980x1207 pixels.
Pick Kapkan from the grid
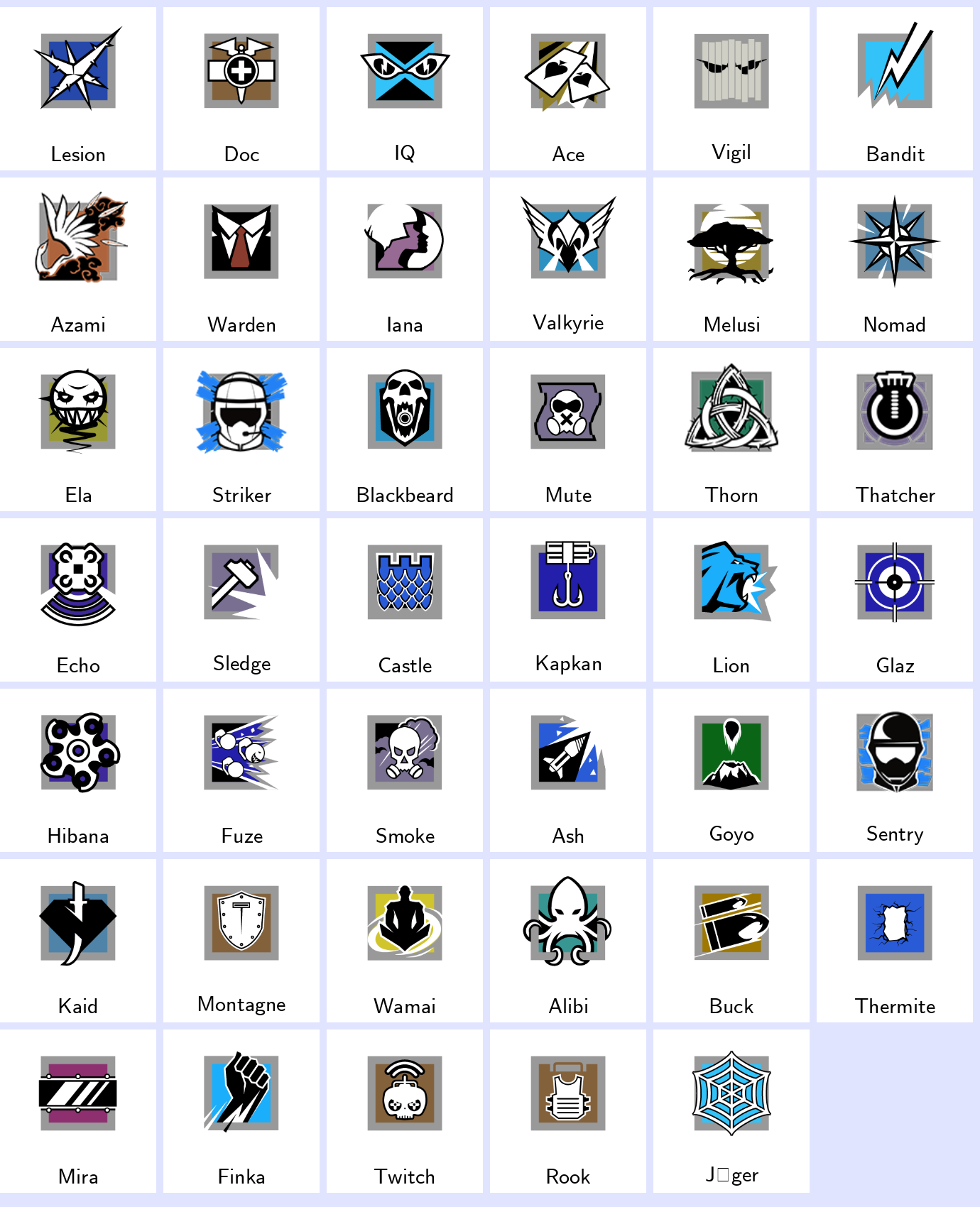pos(568,600)
